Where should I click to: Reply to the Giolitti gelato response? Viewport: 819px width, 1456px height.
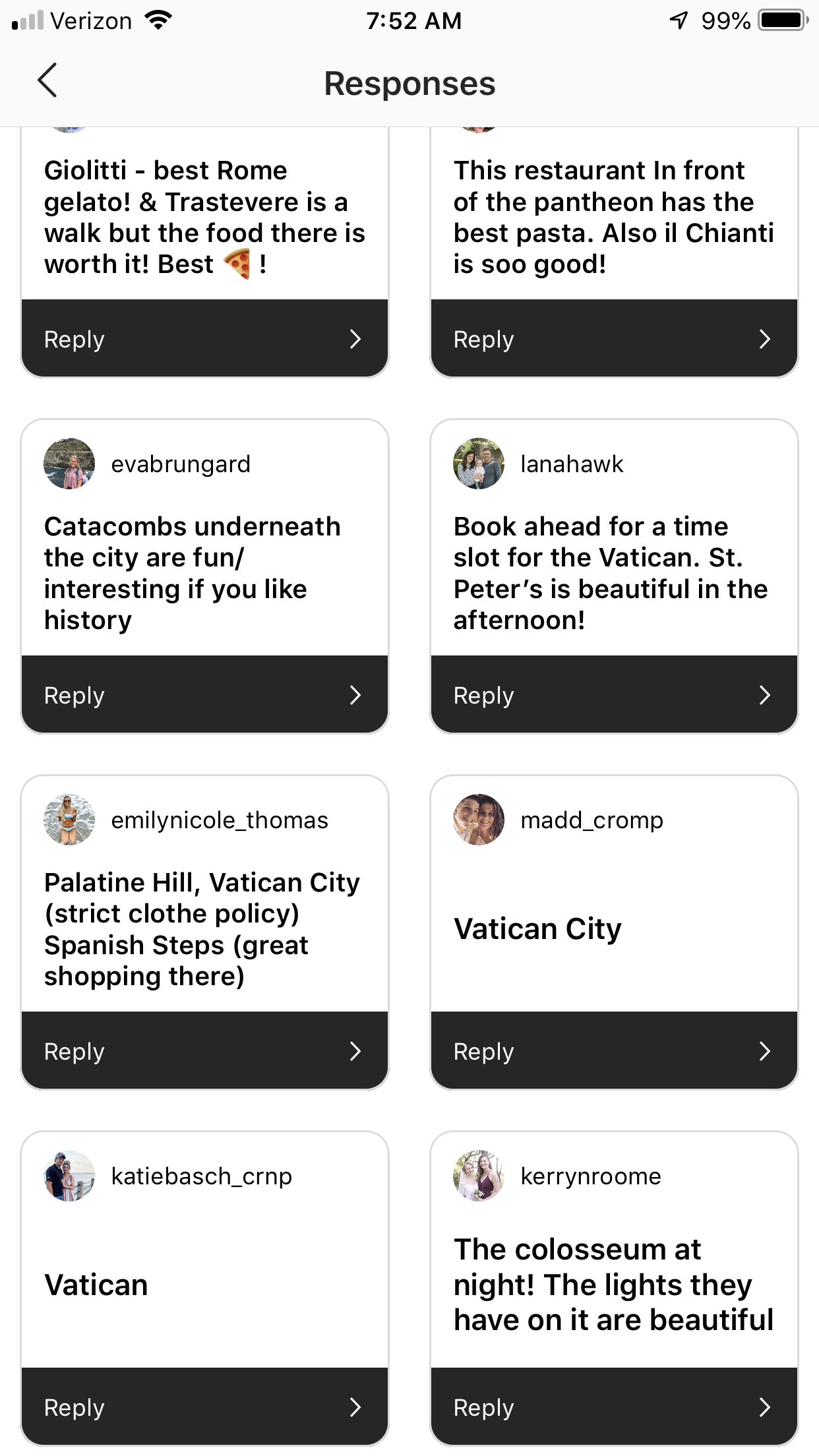click(204, 339)
